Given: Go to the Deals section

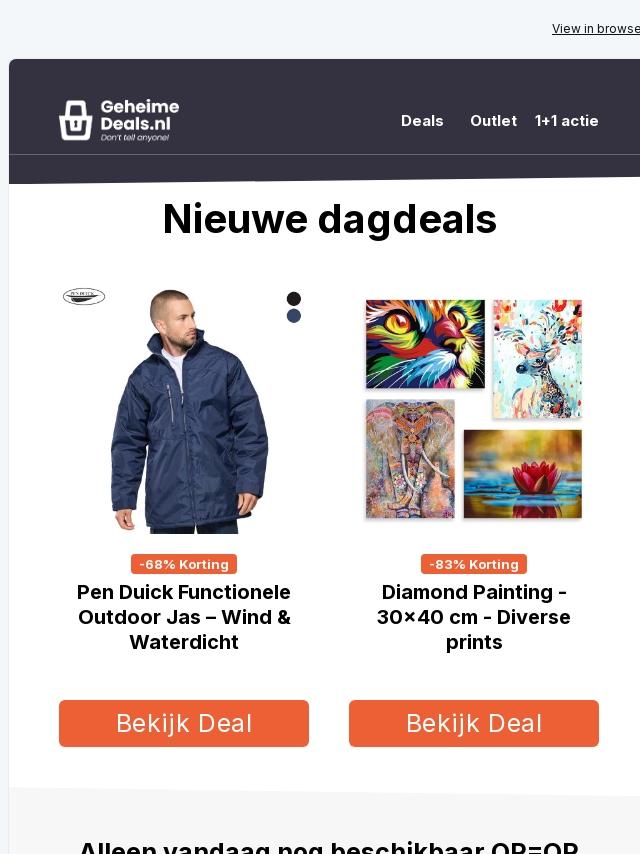Looking at the screenshot, I should click(x=422, y=120).
